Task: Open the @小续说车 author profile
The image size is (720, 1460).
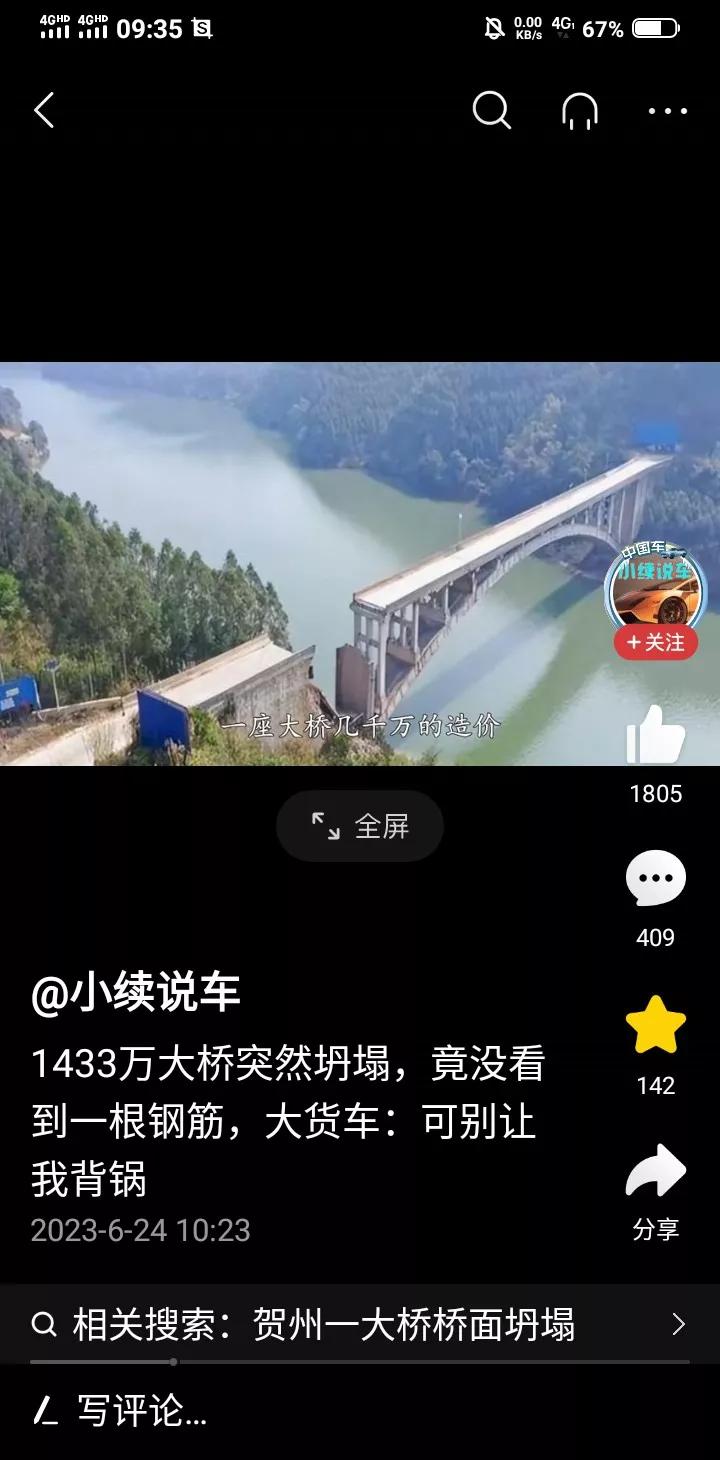Action: coord(136,993)
